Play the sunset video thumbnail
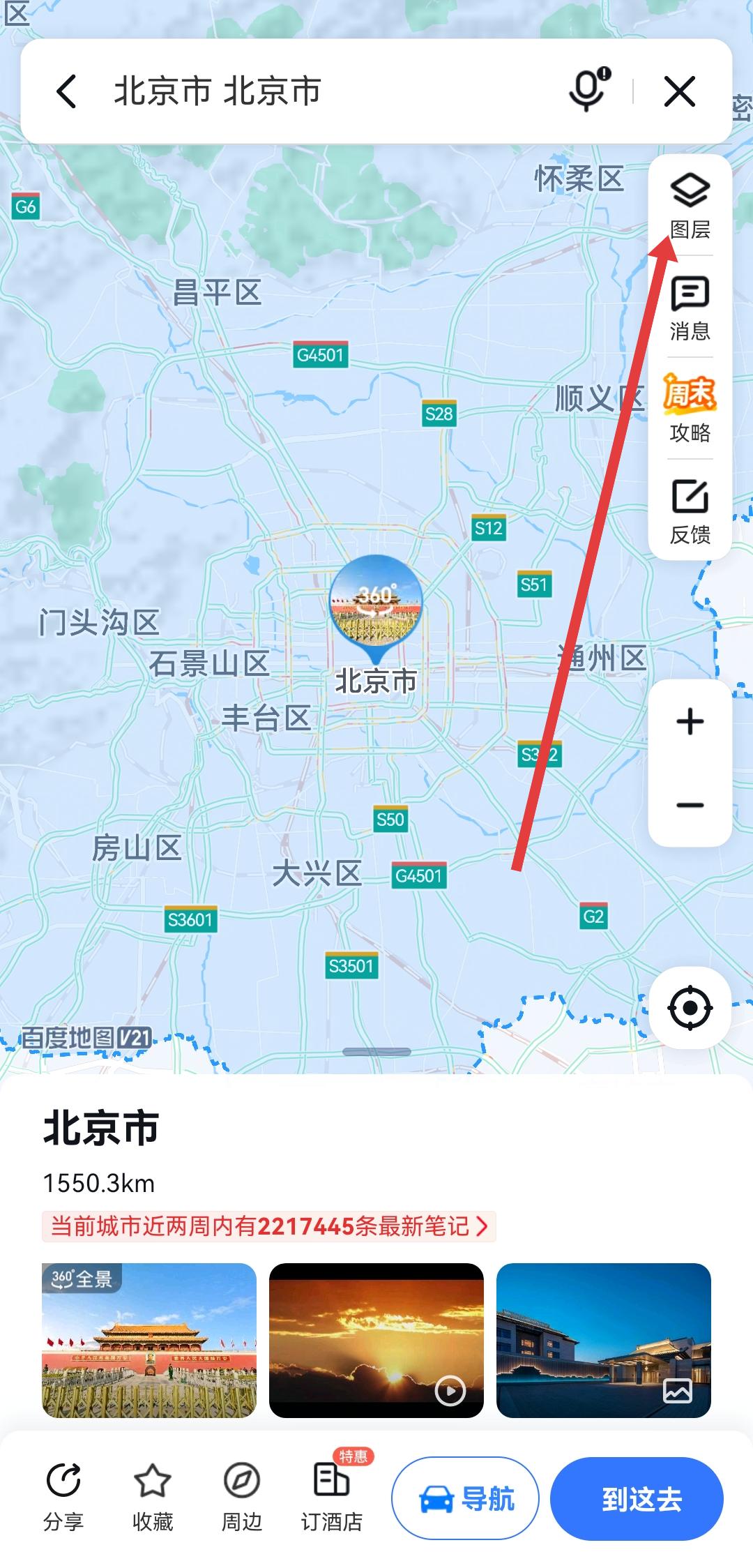Screen dimensions: 753x1568 pos(376,1340)
